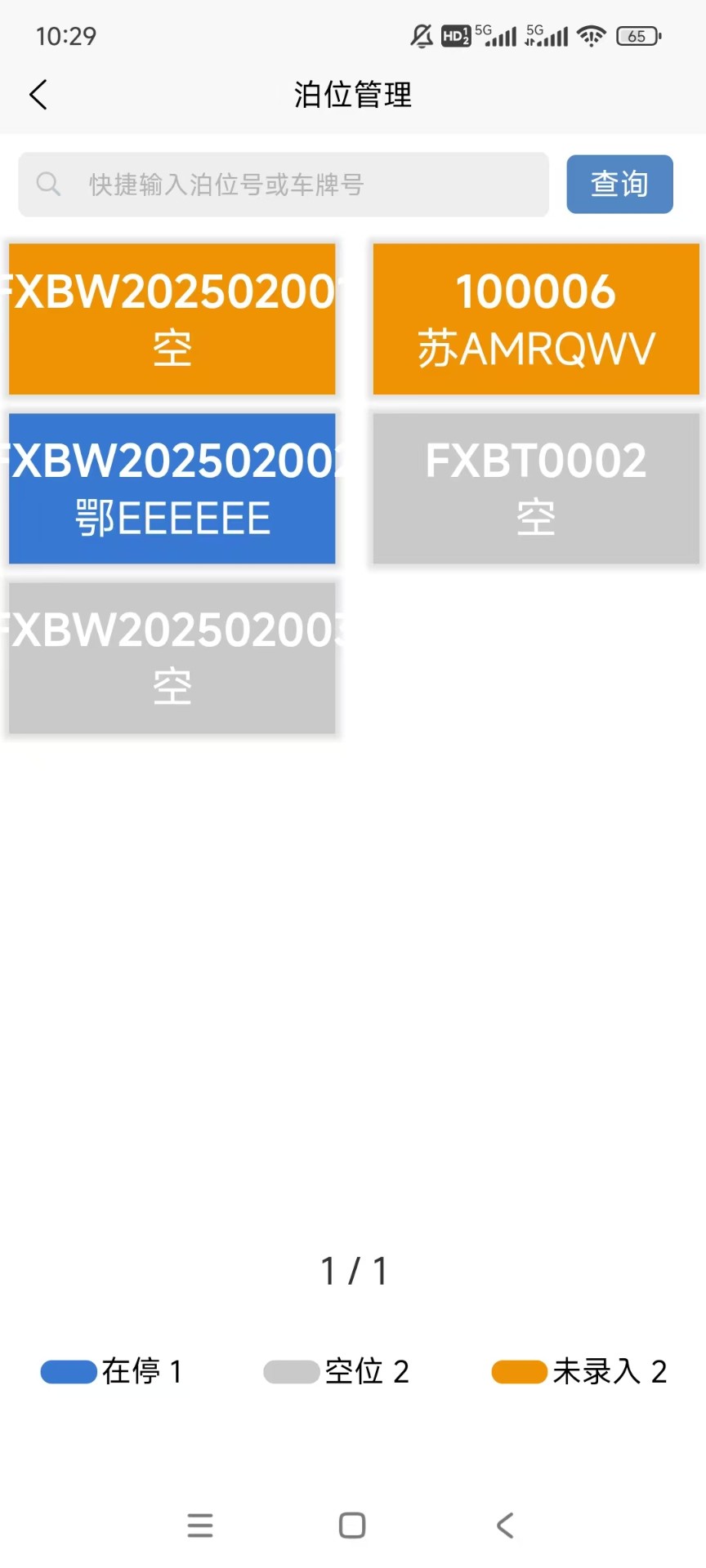Open the gray FXBW berth card
The height and width of the screenshot is (1568, 706).
click(172, 657)
